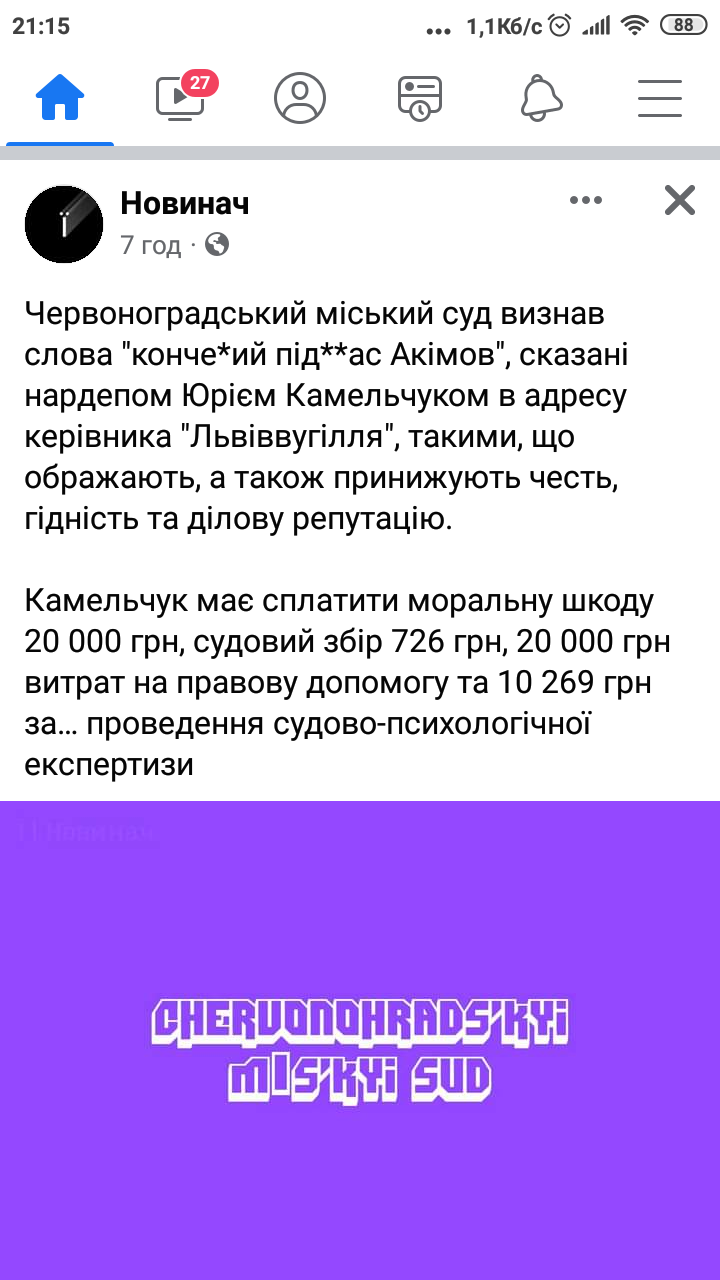This screenshot has width=720, height=1280.
Task: Open Новинач page profile picture
Action: (64, 224)
